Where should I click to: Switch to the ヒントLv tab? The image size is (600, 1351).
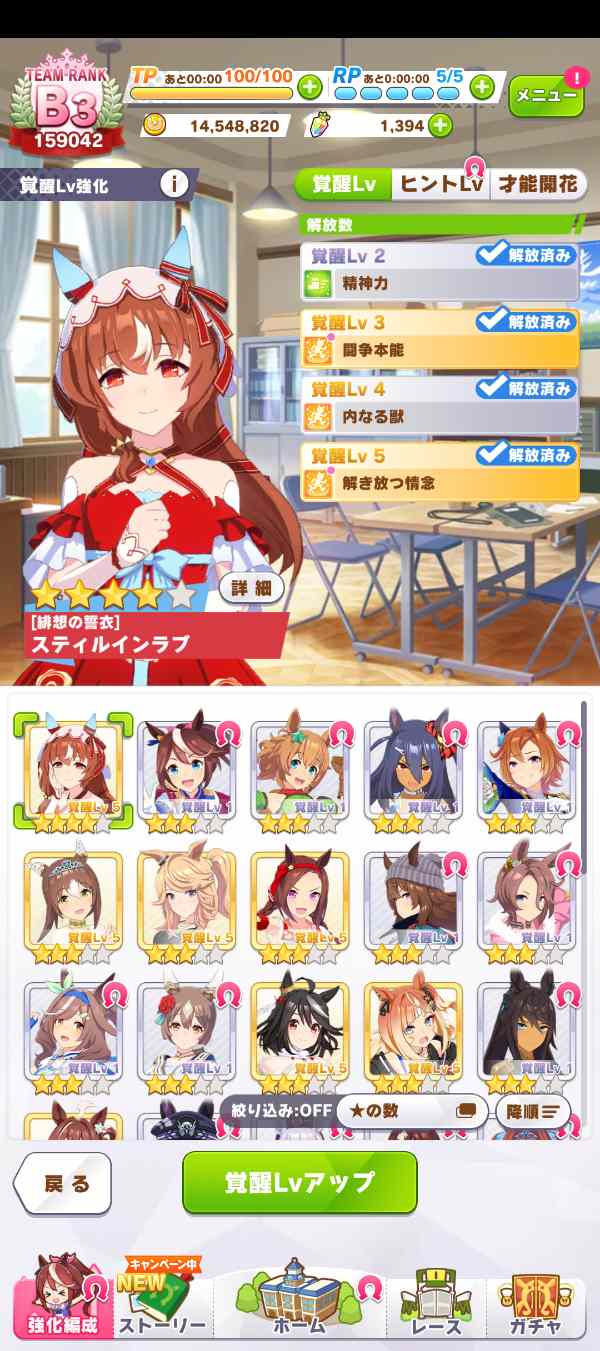pos(441,184)
